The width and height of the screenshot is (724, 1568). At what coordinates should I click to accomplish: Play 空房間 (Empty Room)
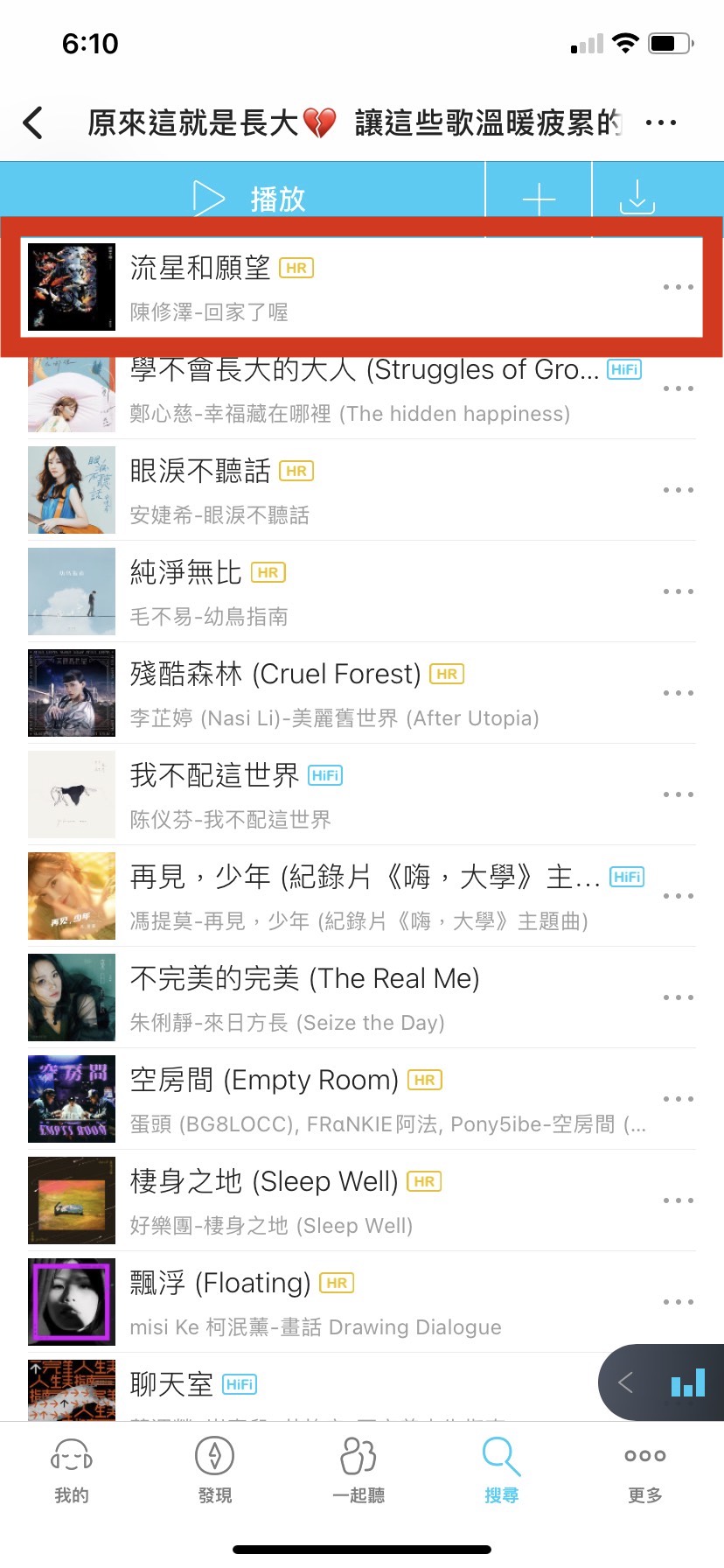pos(350,1099)
